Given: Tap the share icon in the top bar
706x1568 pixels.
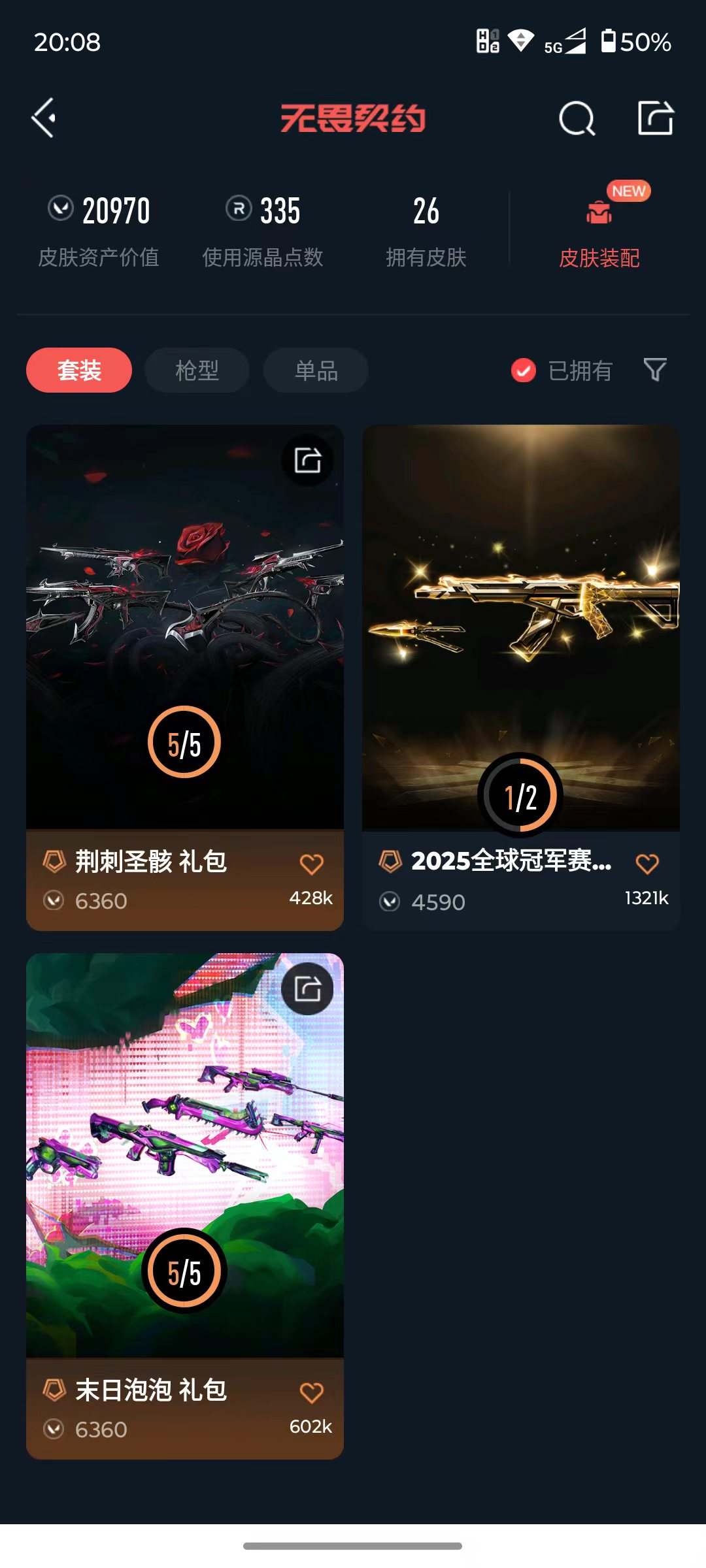Looking at the screenshot, I should [x=657, y=118].
